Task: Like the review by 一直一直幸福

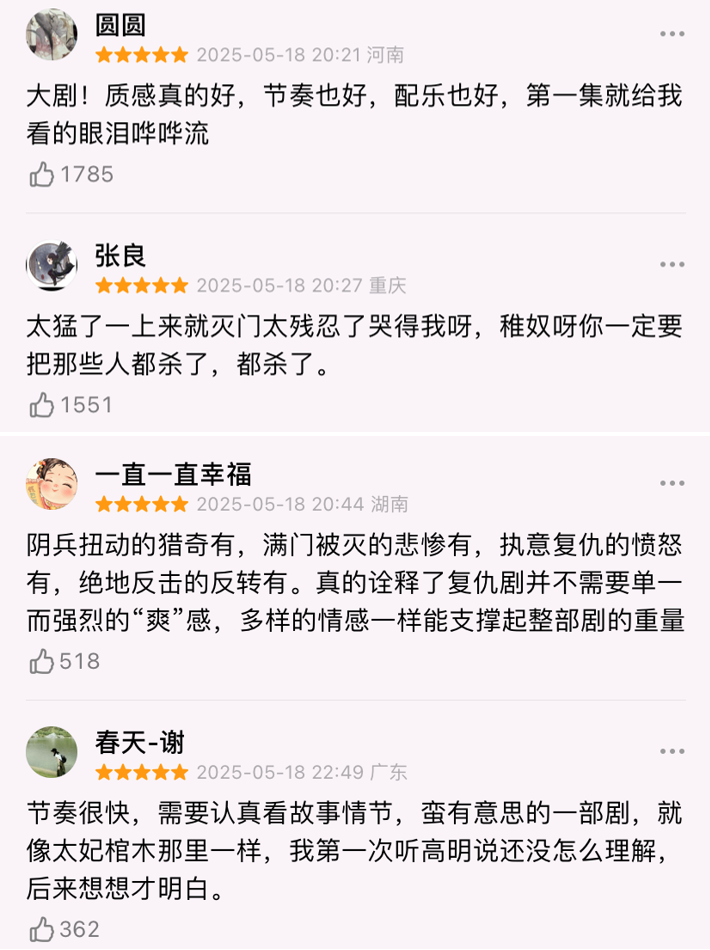Action: (42, 661)
